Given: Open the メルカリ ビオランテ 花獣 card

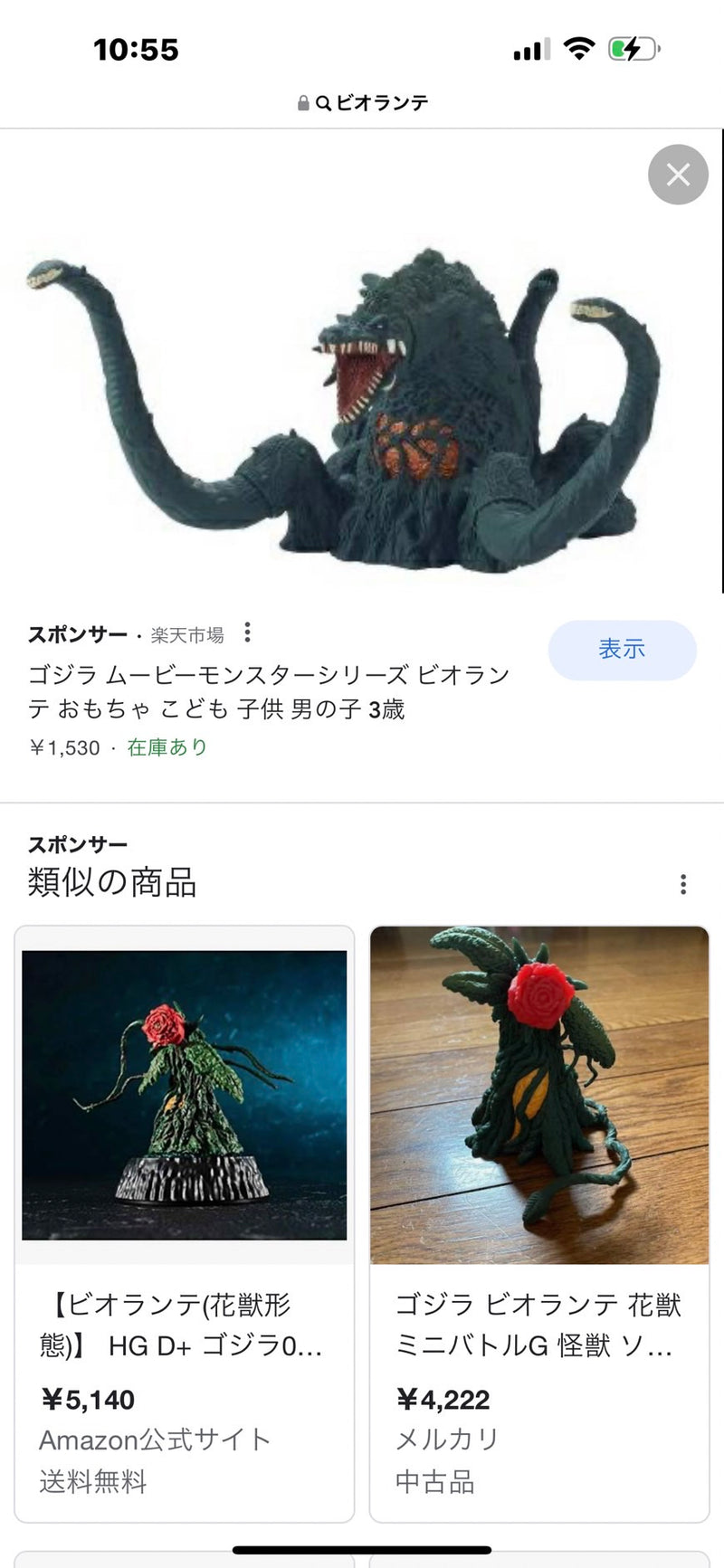Looking at the screenshot, I should click(x=538, y=1221).
